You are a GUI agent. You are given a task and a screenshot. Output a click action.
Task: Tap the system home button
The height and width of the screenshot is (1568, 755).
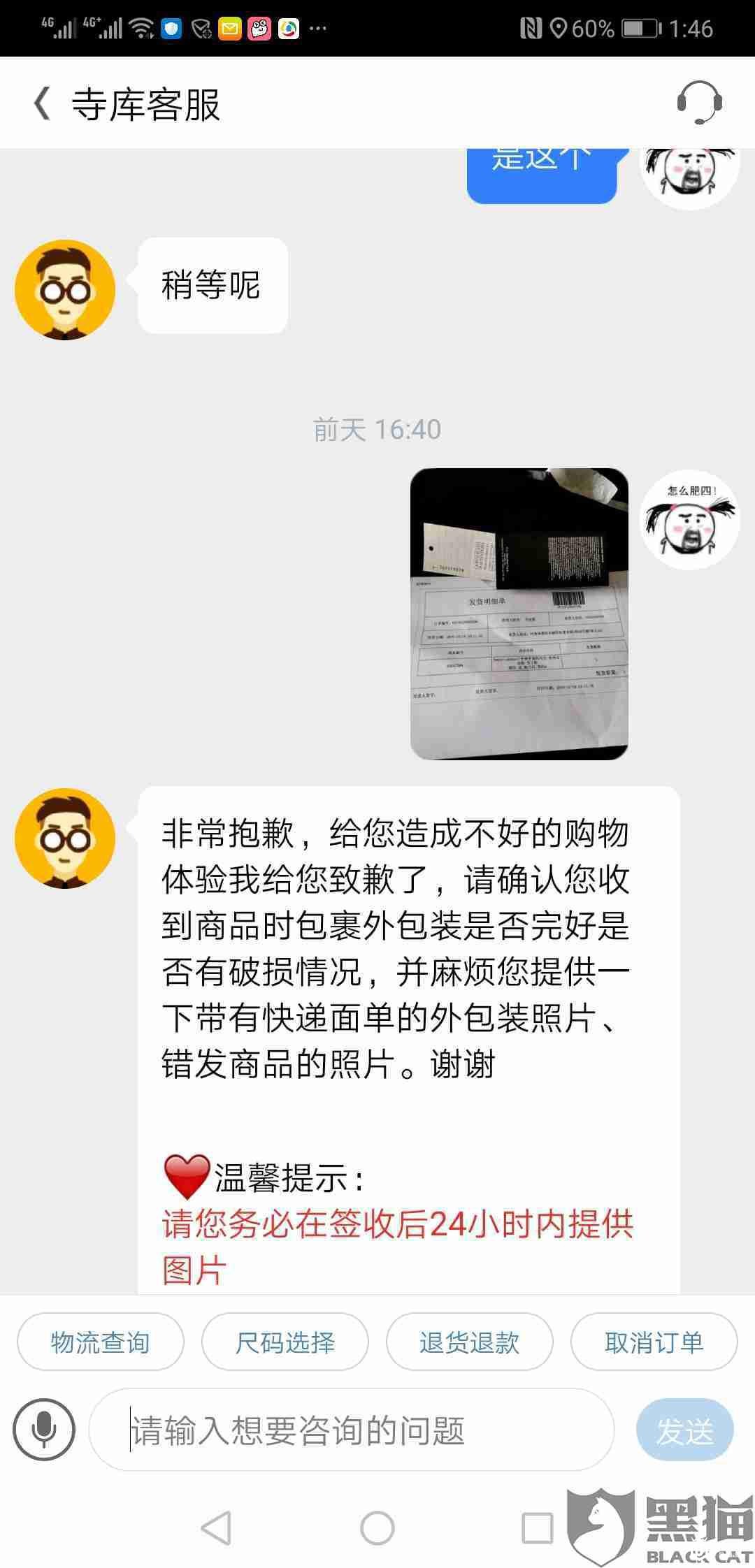[377, 1528]
